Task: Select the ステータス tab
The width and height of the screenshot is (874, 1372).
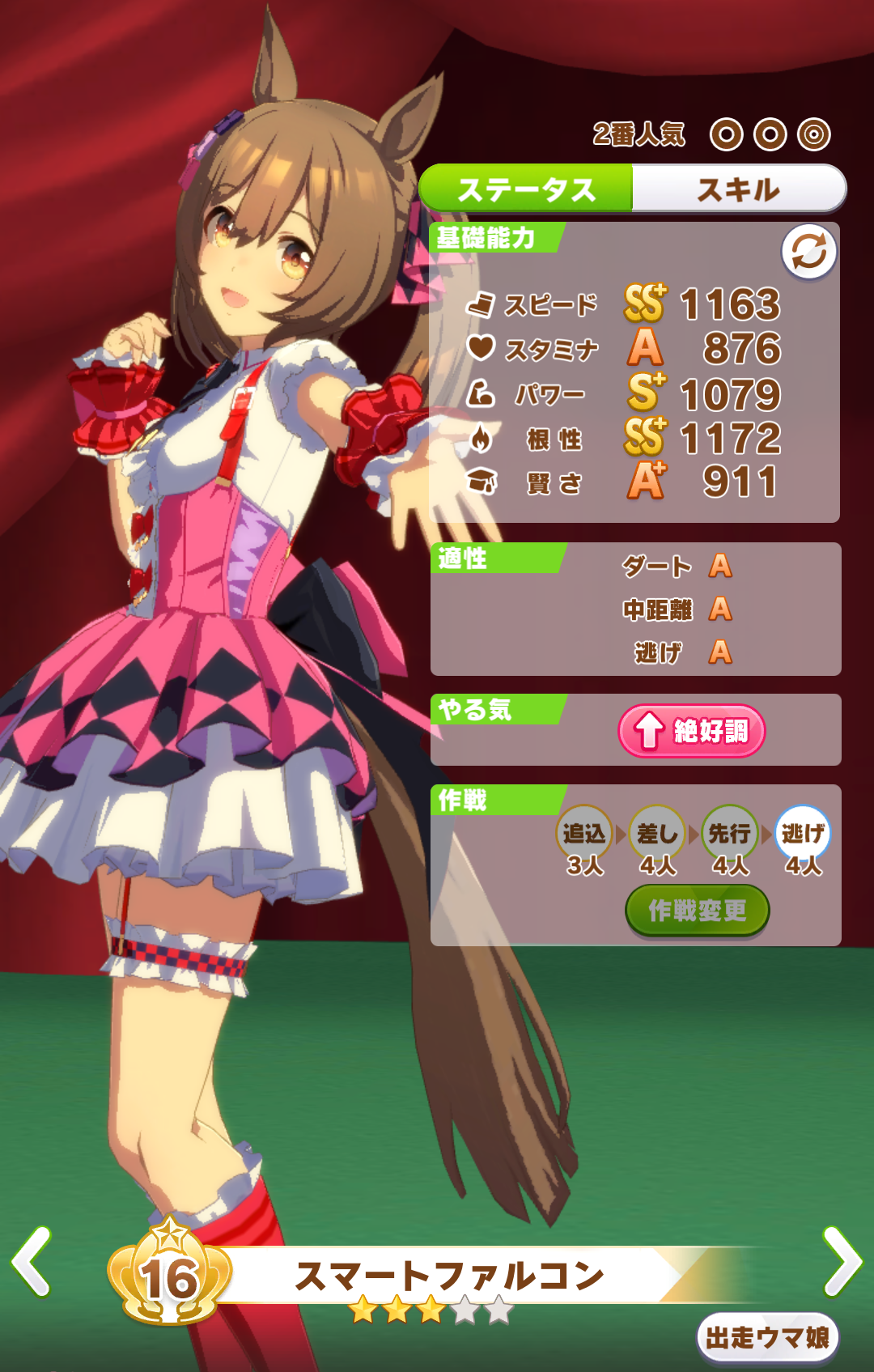Action: pyautogui.click(x=526, y=189)
